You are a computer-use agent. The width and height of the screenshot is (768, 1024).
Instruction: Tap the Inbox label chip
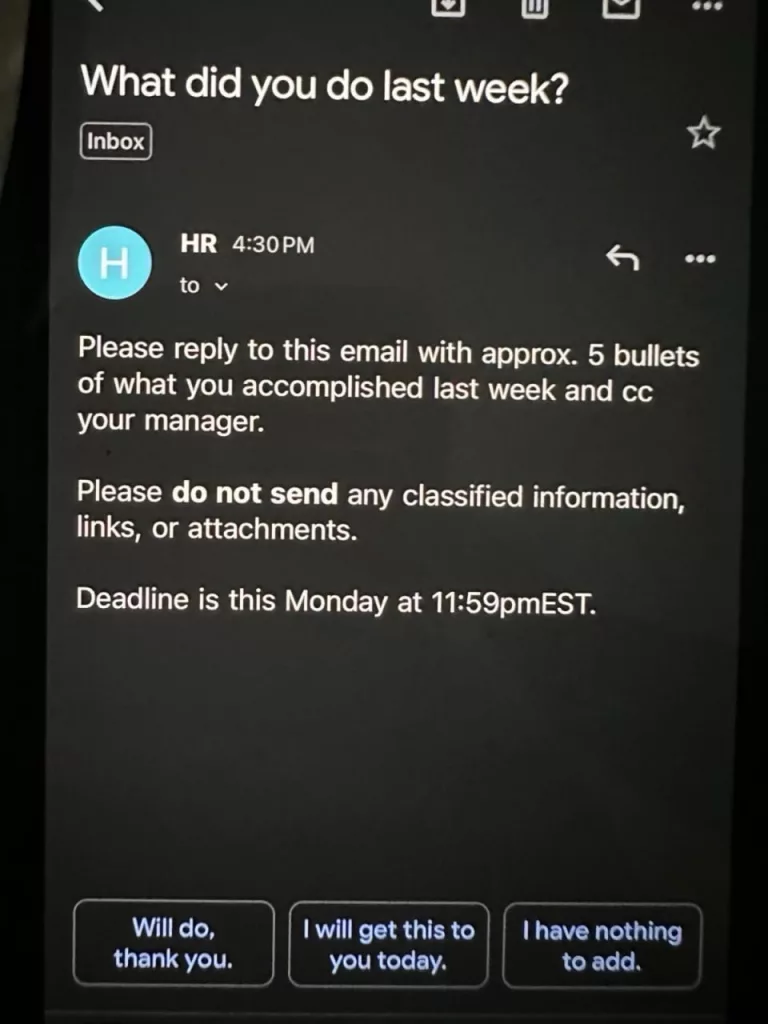tap(115, 142)
